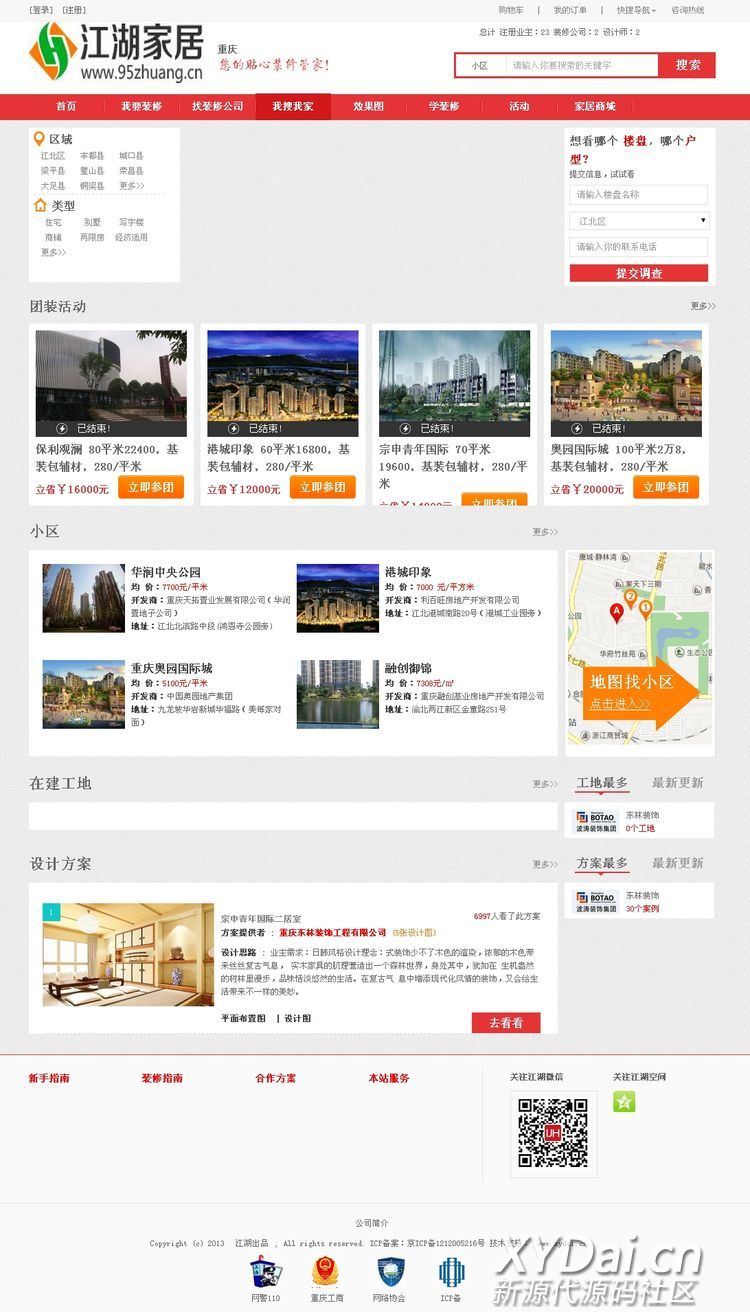View the design plan via 去看看
This screenshot has height=1312, width=750.
506,1023
